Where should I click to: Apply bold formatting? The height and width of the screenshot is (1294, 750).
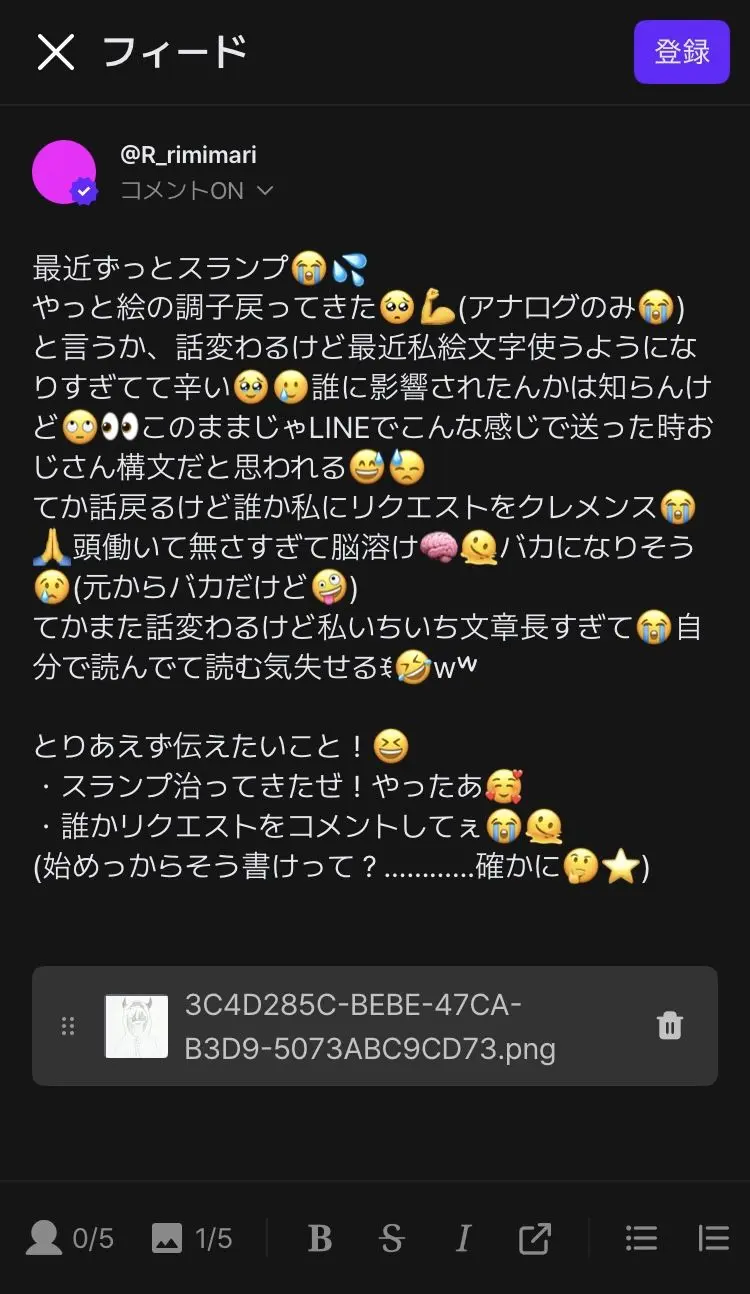320,1239
